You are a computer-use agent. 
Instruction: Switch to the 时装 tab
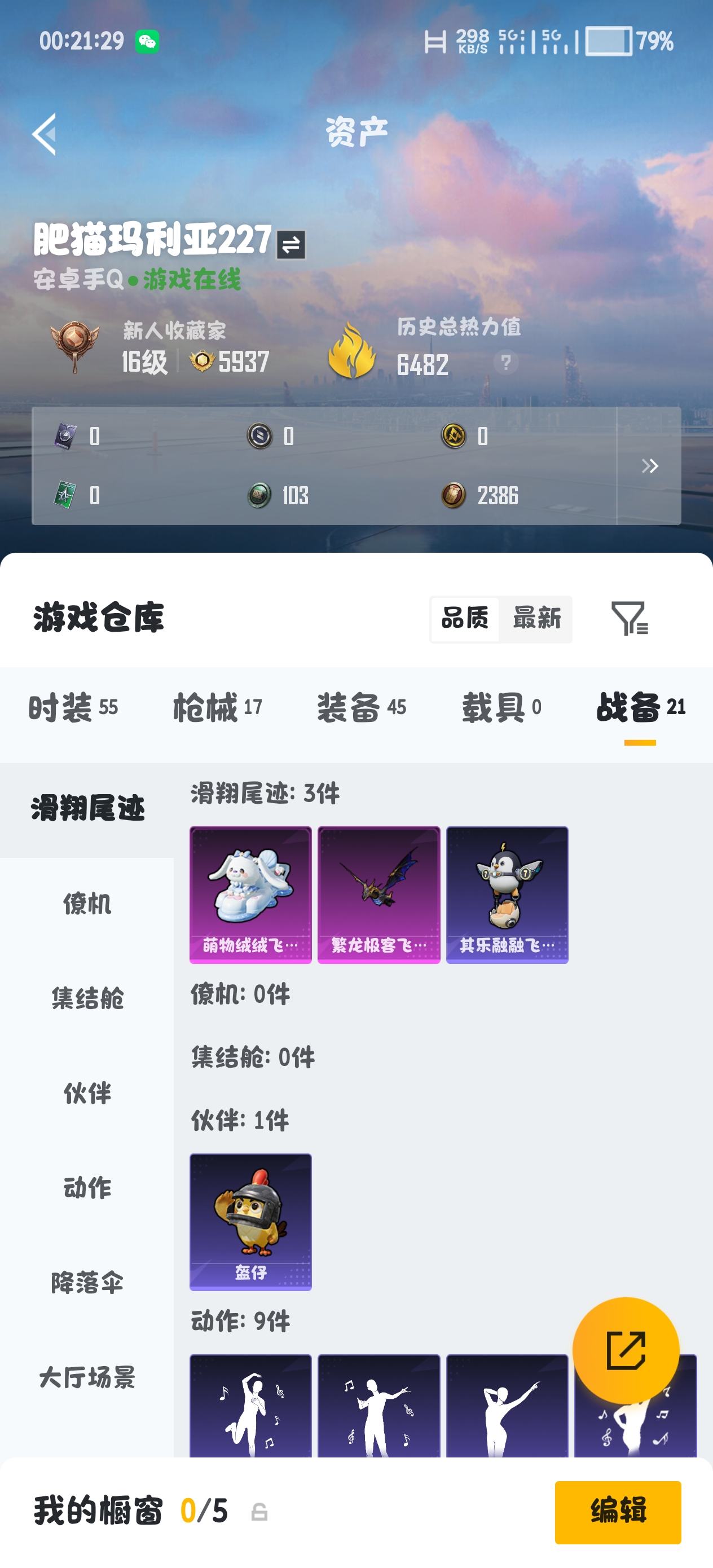[73, 707]
